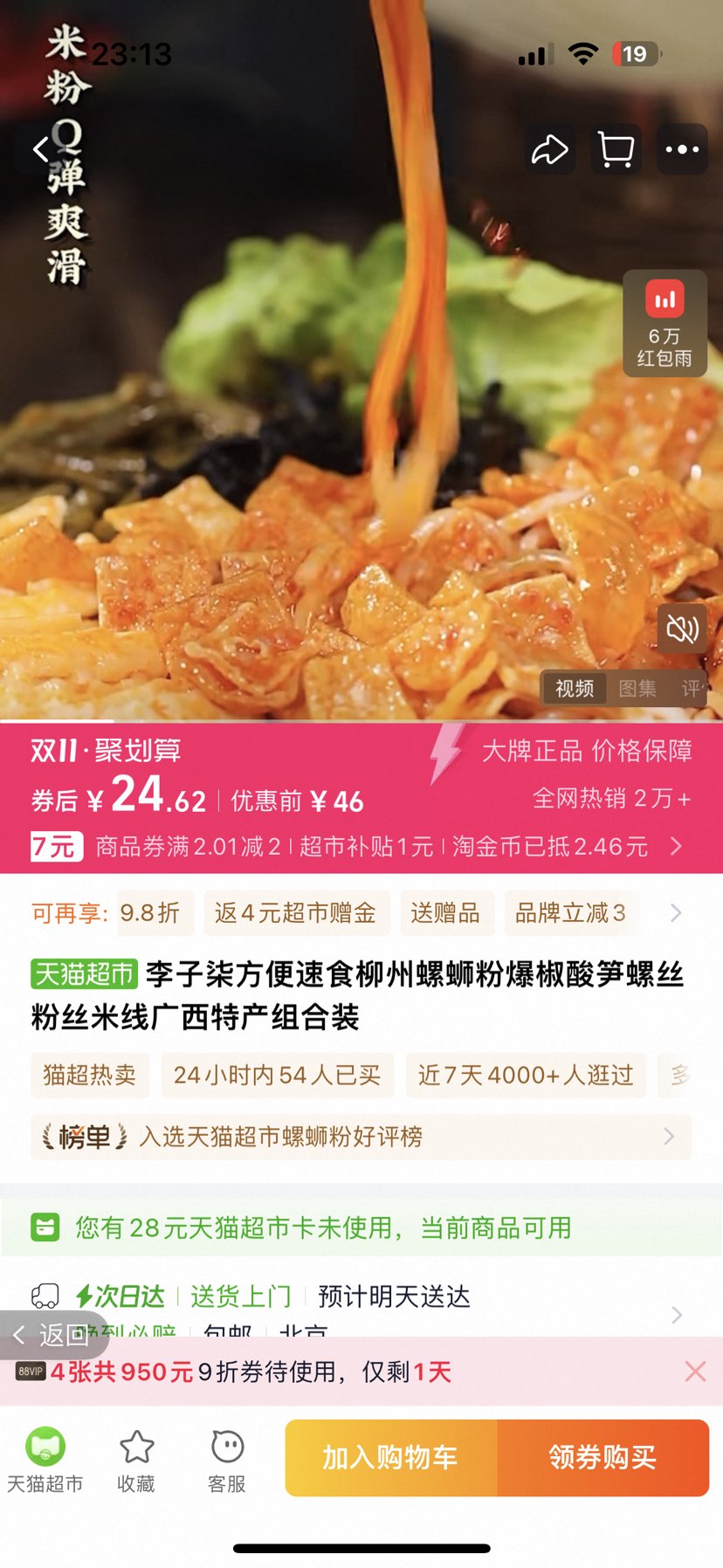Expand the 可再享 extra discounts row
The image size is (723, 1568).
coord(675,912)
